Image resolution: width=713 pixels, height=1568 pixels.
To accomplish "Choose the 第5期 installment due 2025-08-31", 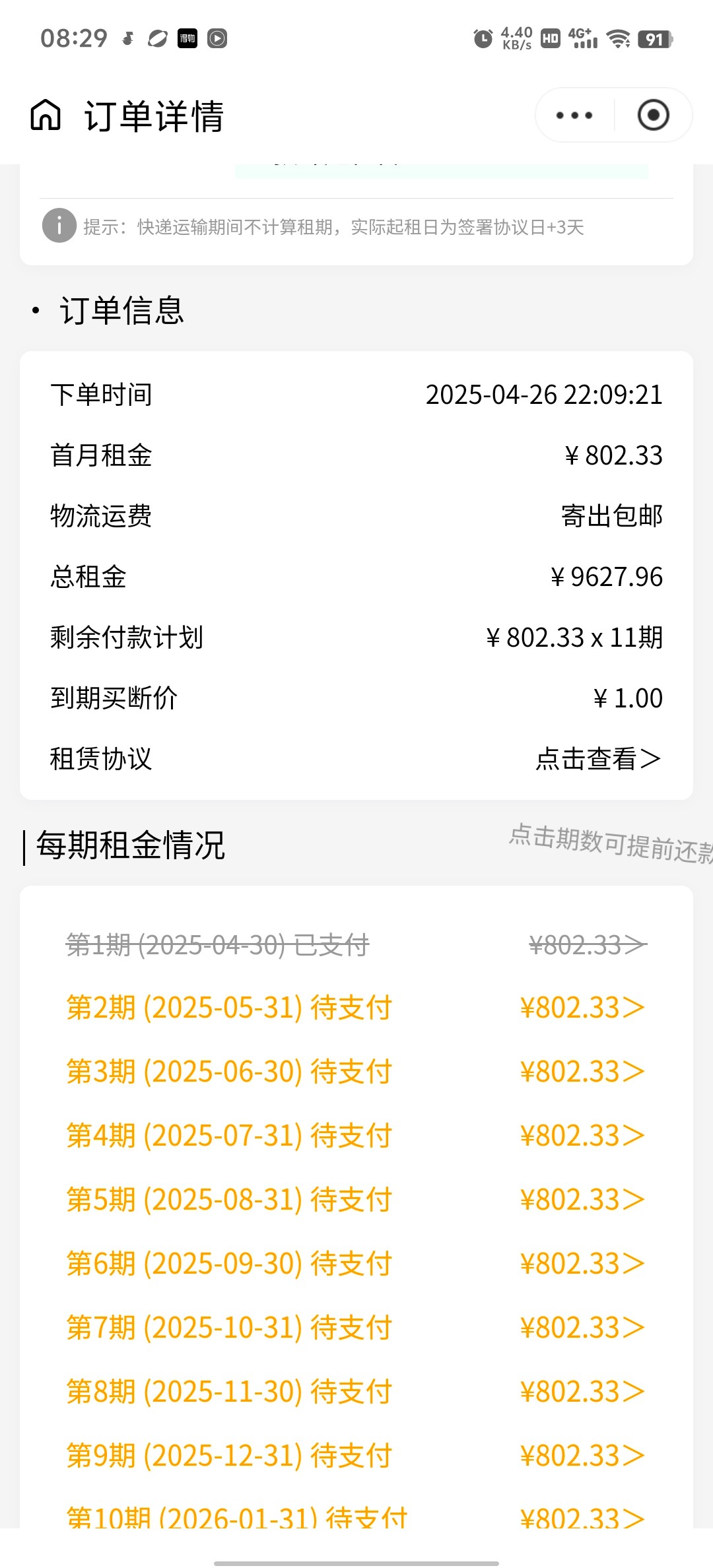I will click(356, 1200).
